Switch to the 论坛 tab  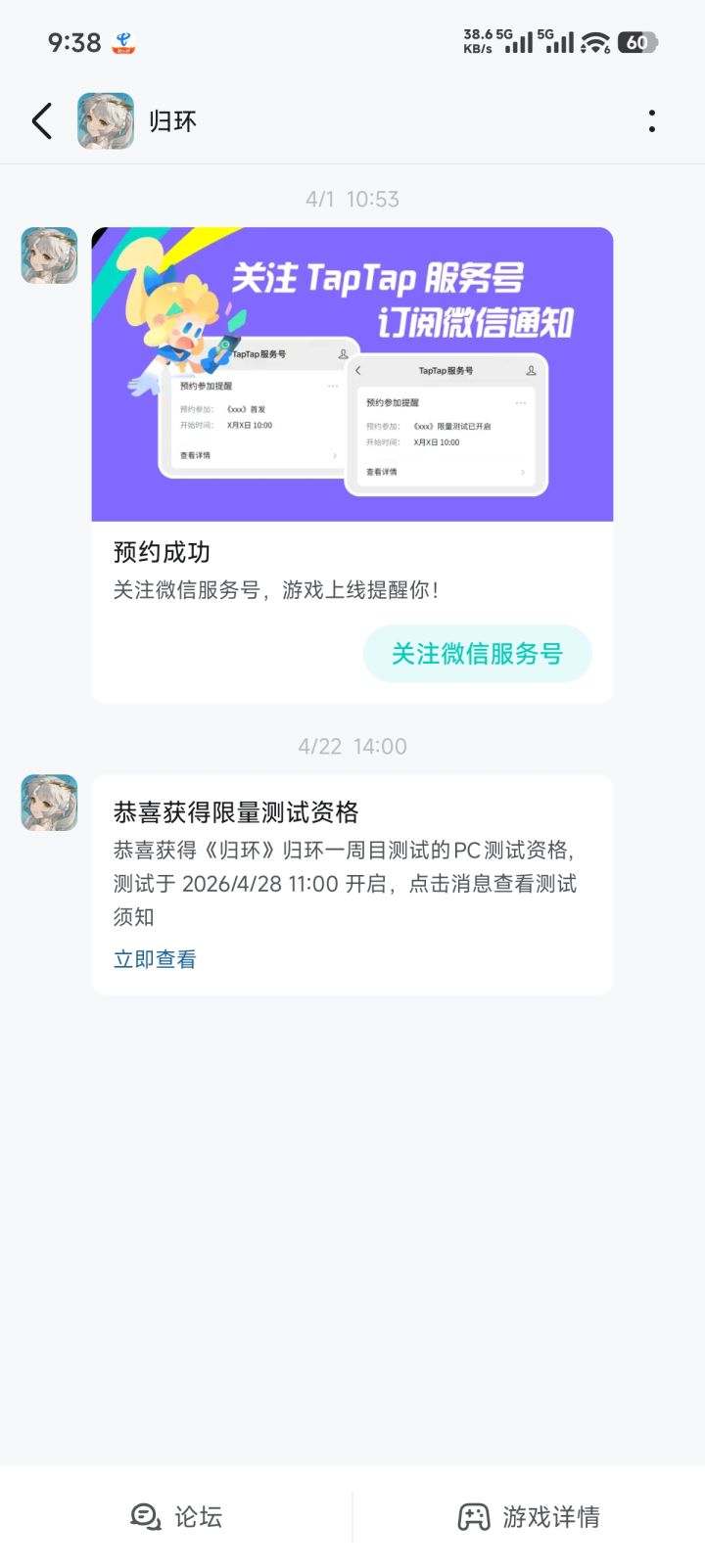(x=176, y=1516)
